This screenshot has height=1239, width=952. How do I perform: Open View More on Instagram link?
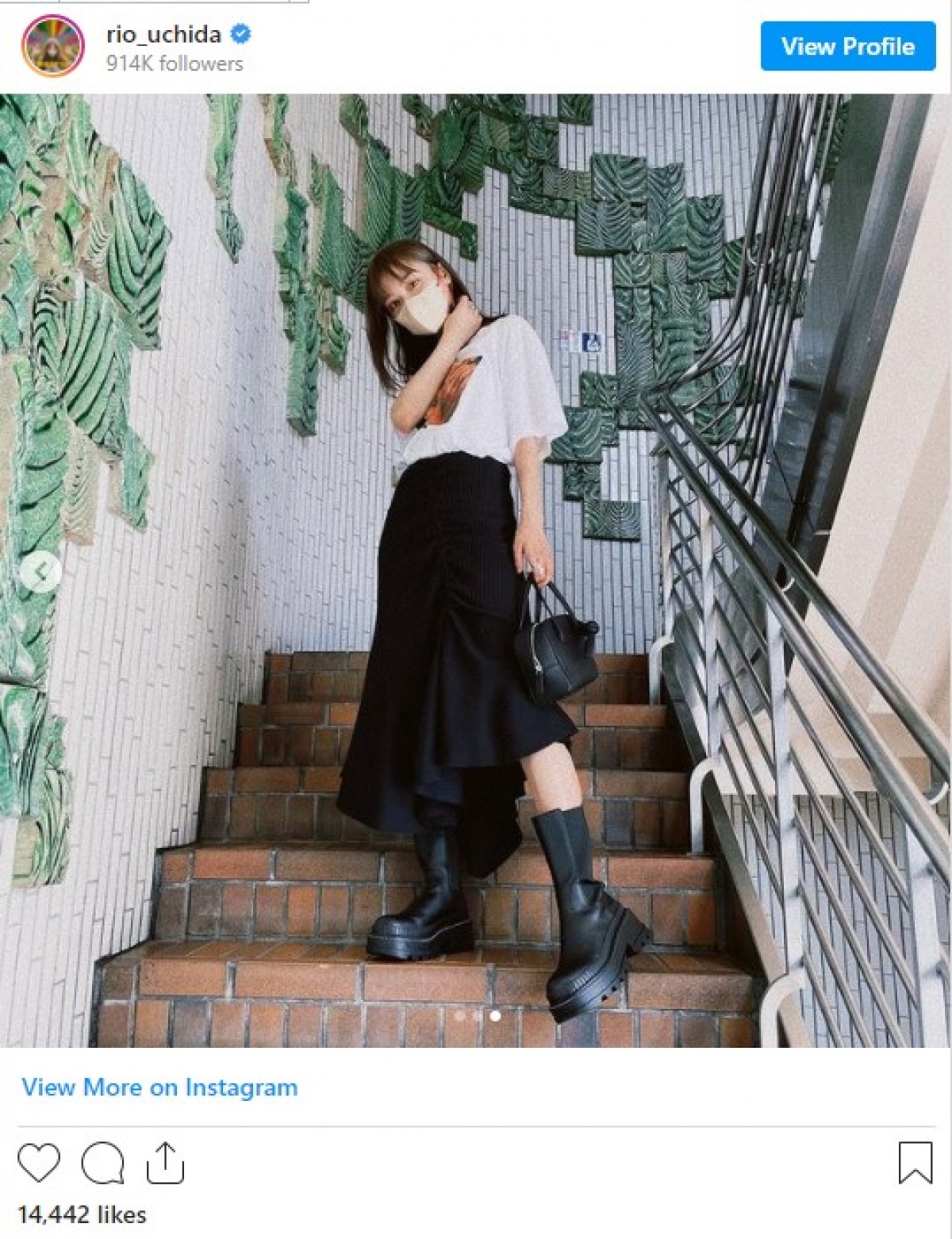click(x=159, y=1087)
